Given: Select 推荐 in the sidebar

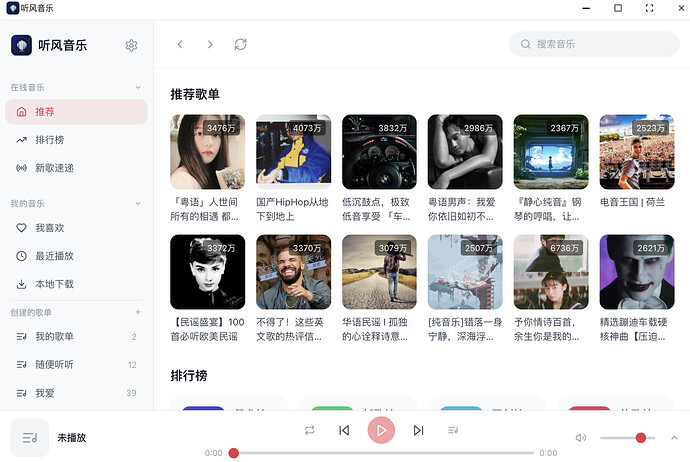Looking at the screenshot, I should coord(76,112).
